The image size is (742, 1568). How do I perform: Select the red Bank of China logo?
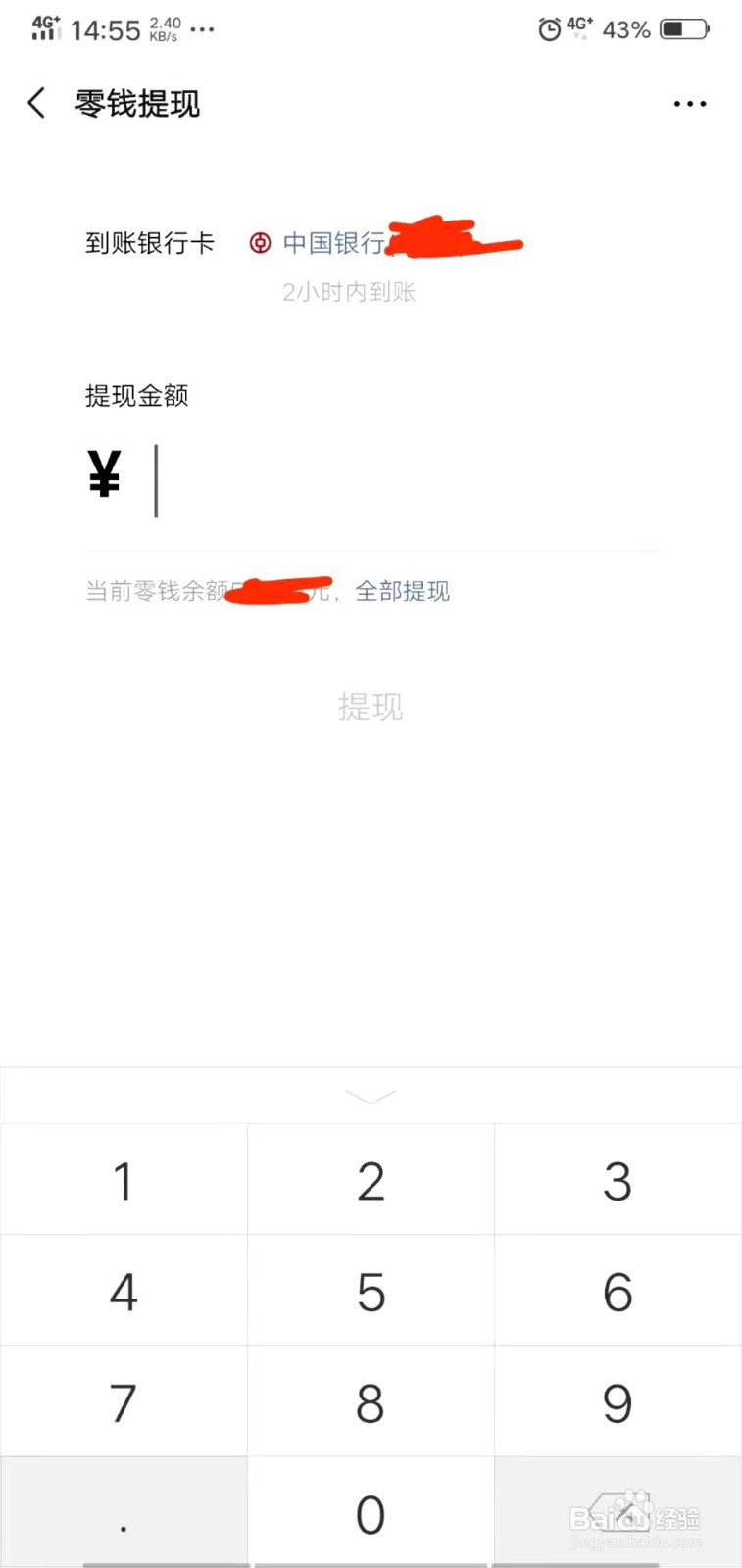tap(260, 243)
